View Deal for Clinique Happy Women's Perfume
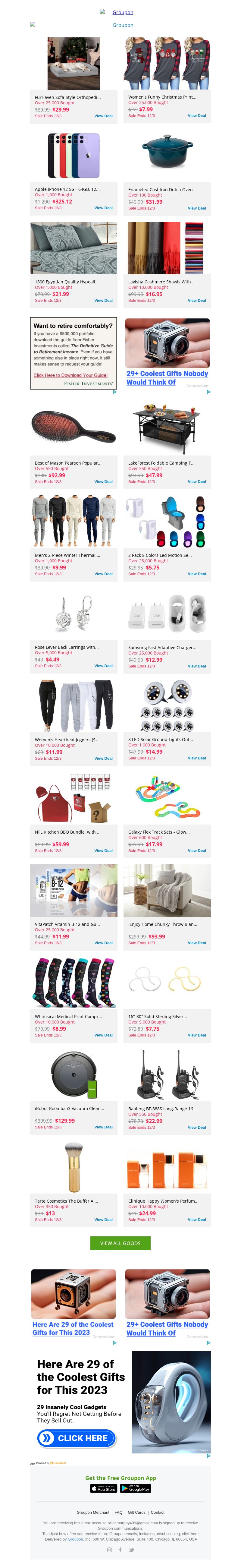This screenshot has width=241, height=1568. (x=197, y=1220)
